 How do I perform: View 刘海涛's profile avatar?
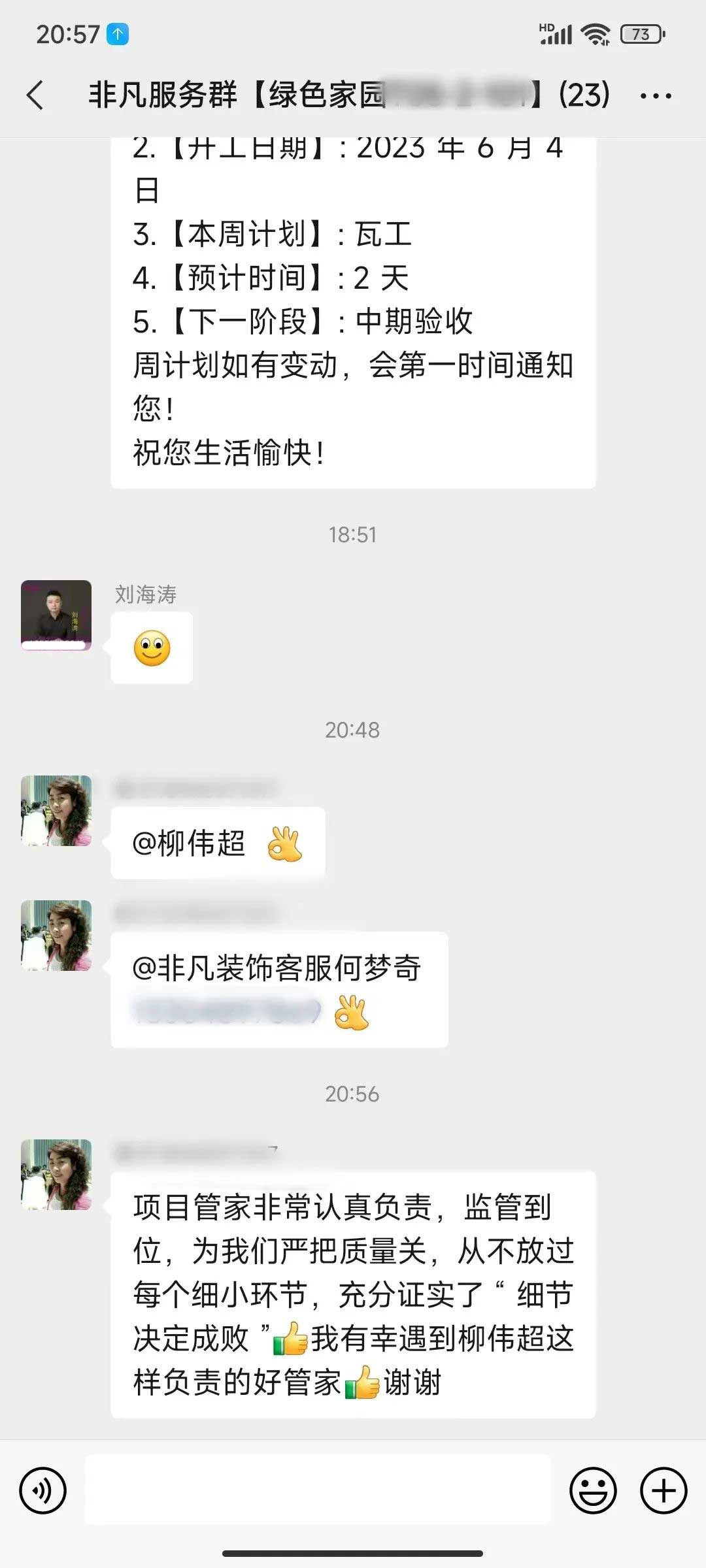pos(56,615)
